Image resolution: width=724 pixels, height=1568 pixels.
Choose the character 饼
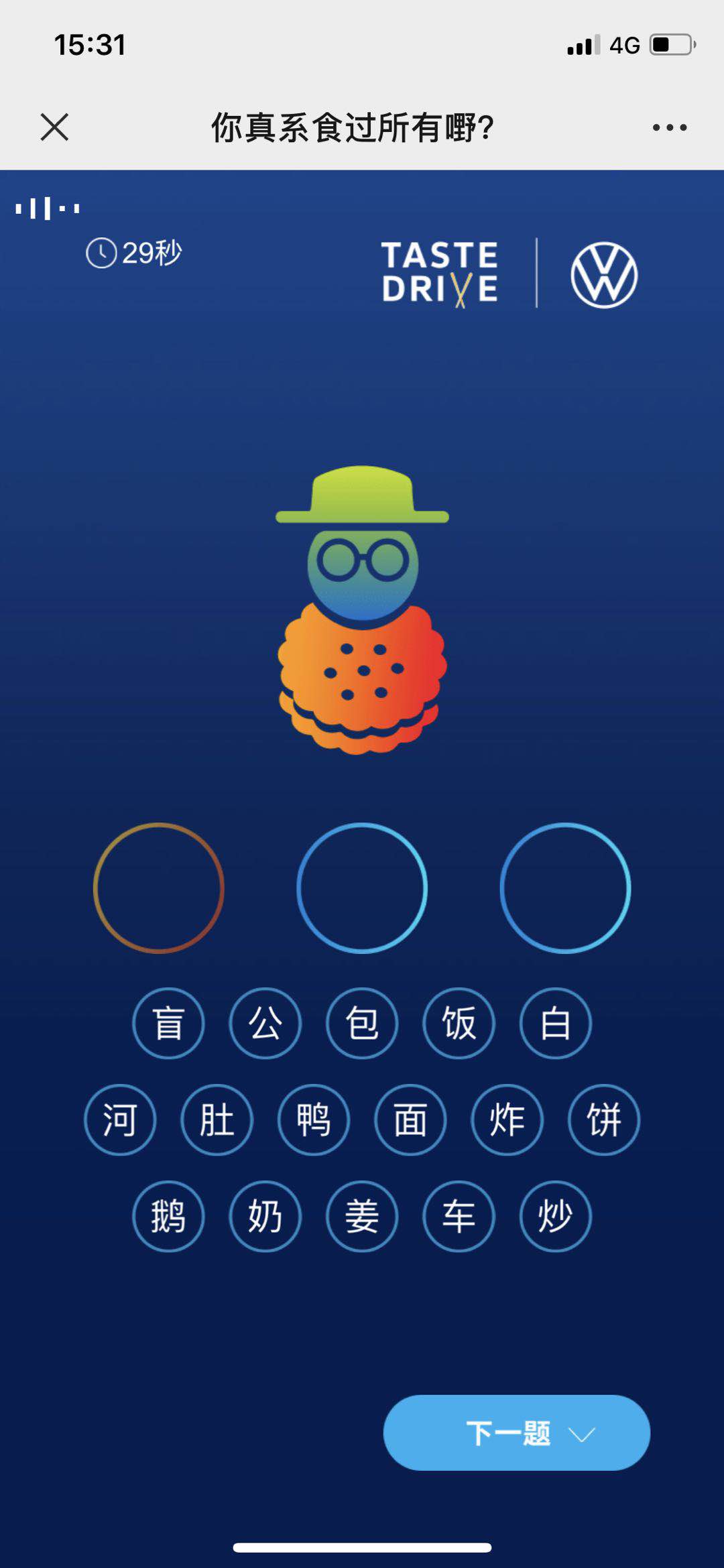click(603, 1120)
